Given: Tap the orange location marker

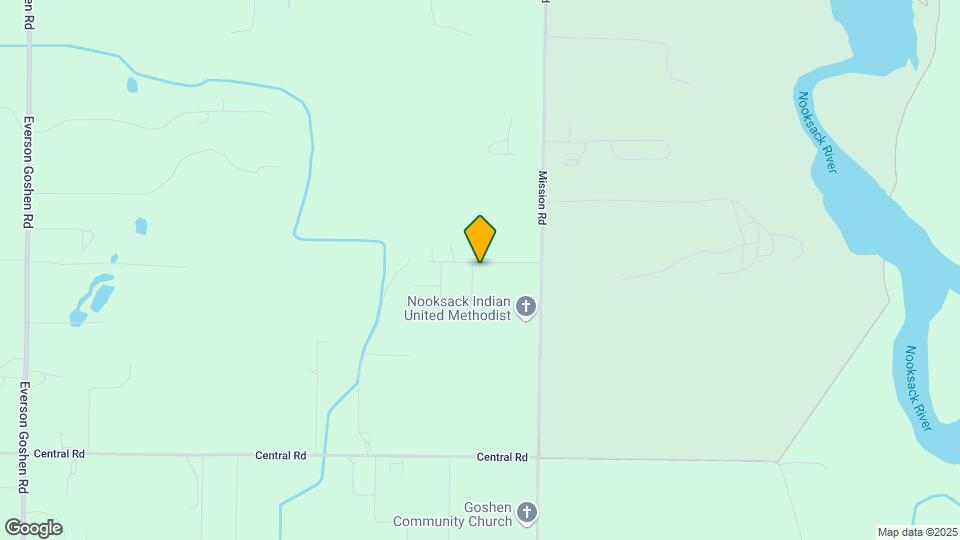Looking at the screenshot, I should coord(480,238).
